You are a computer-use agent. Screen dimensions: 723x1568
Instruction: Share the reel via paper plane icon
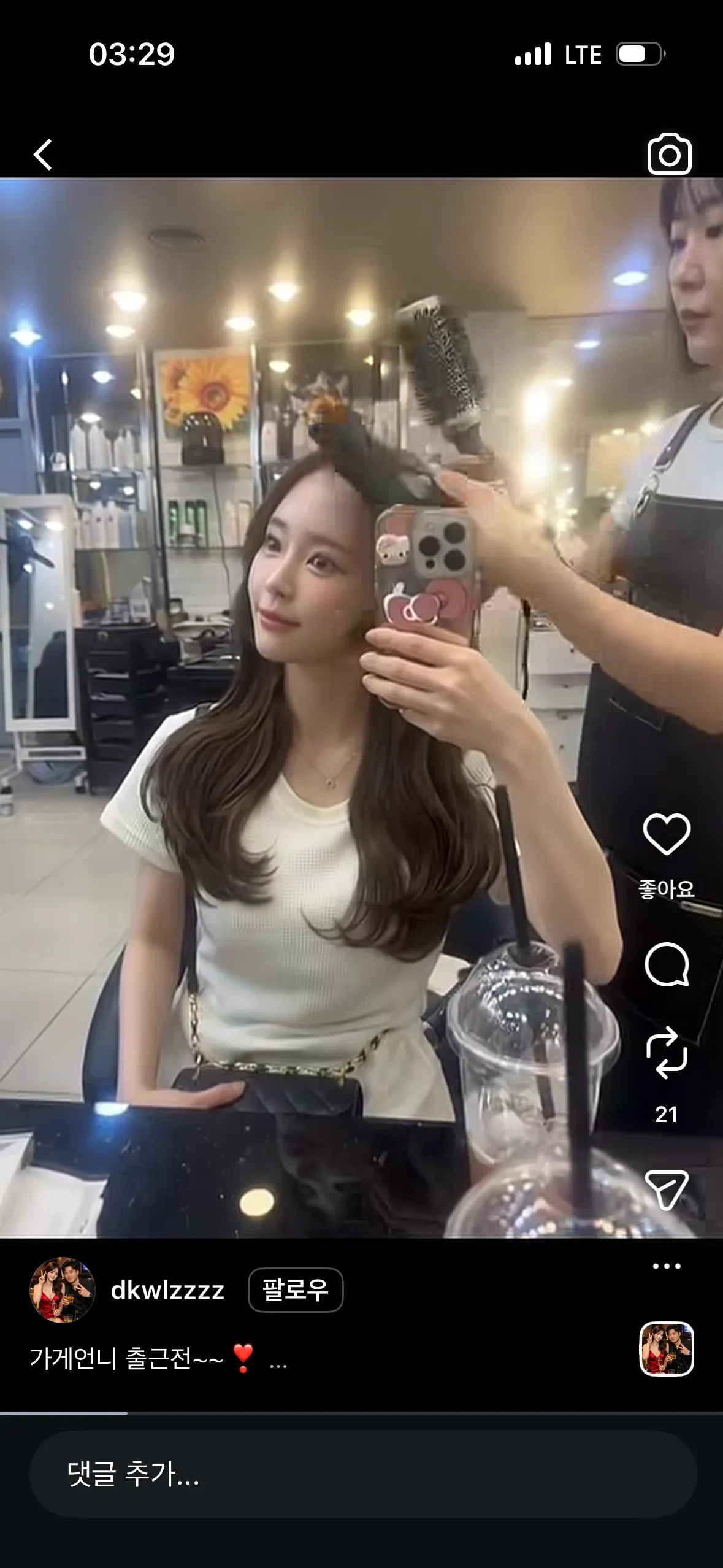667,1189
